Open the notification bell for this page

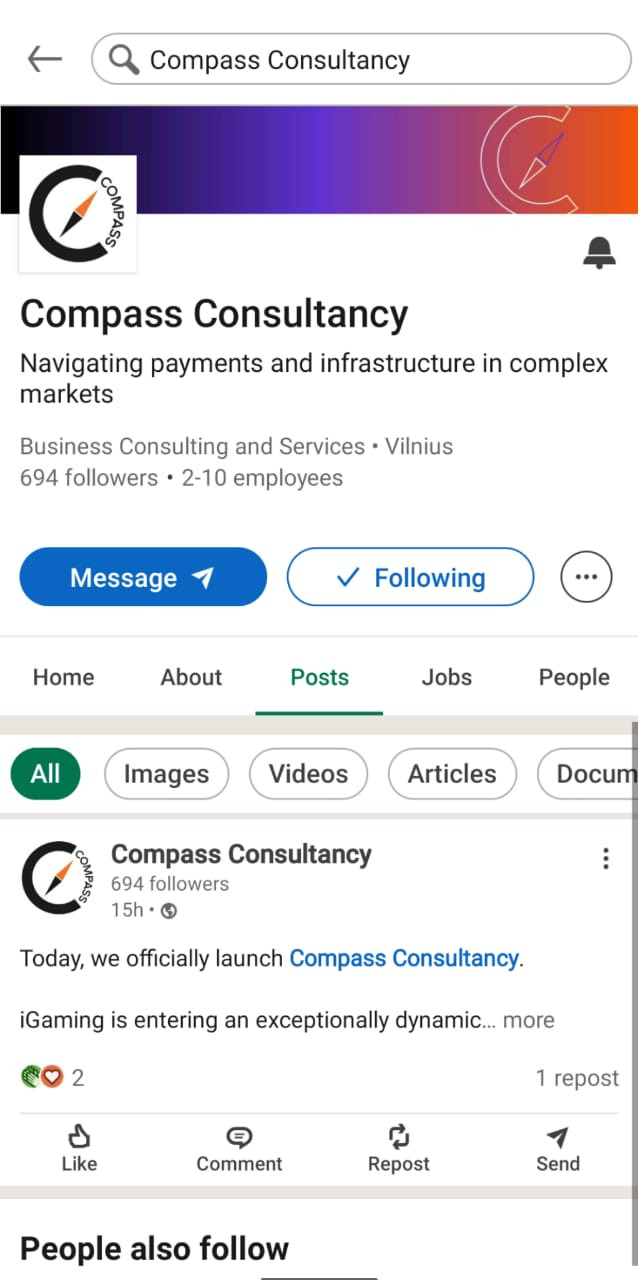tap(599, 254)
